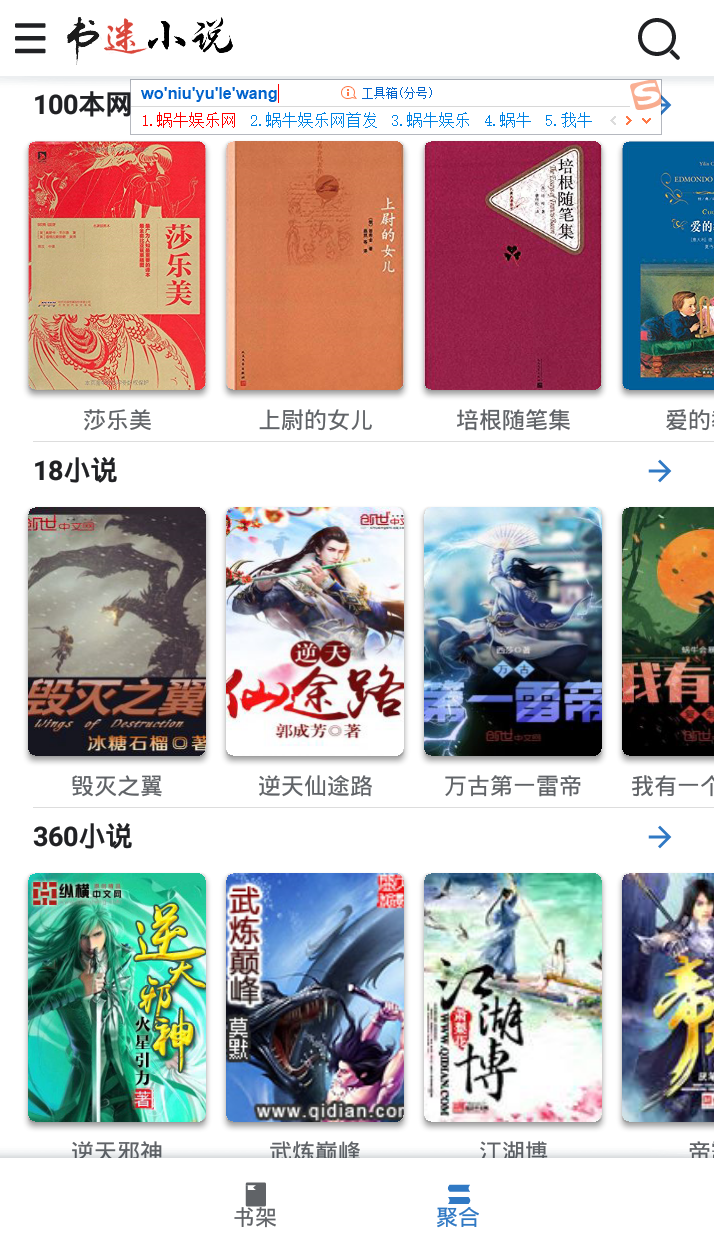Open the book 培根随笔集

point(512,266)
